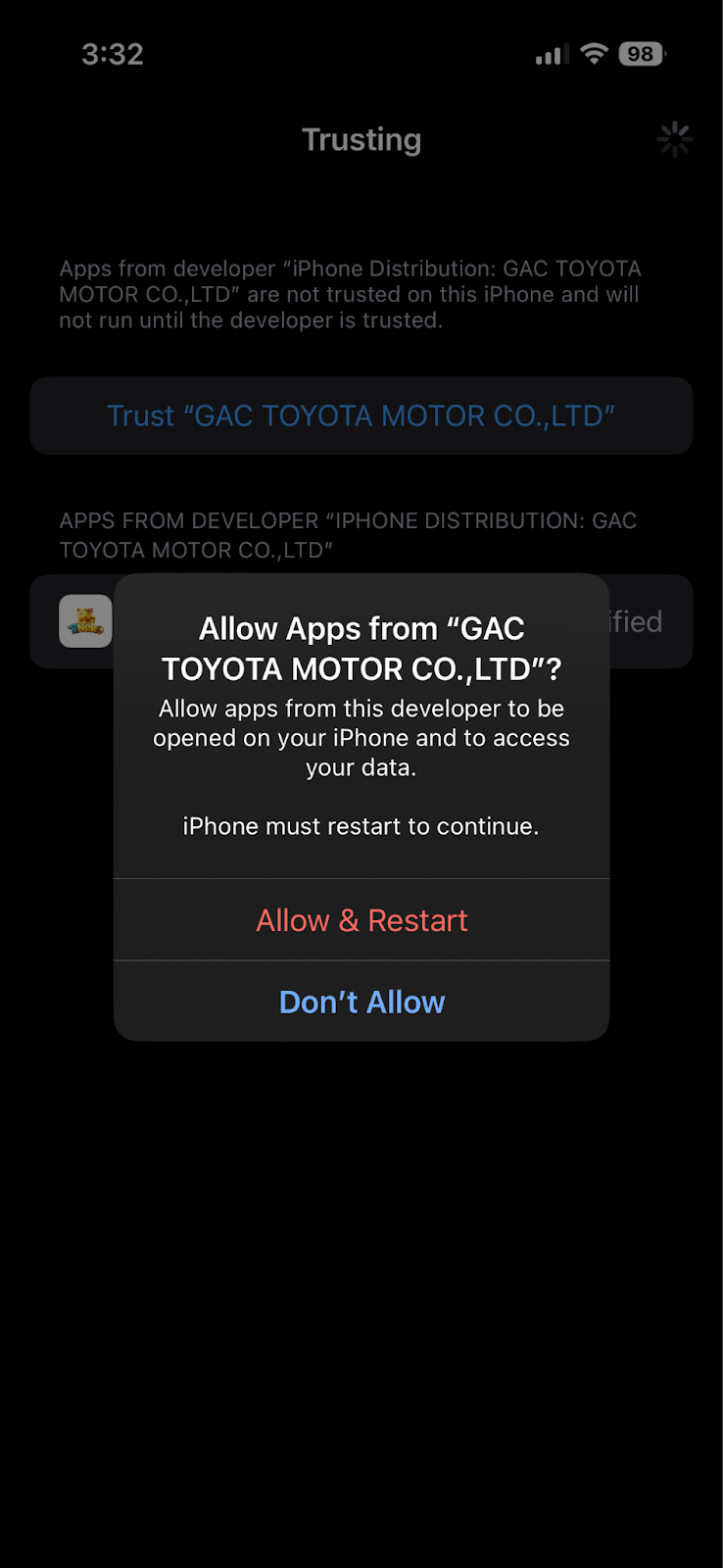Image resolution: width=723 pixels, height=1568 pixels.
Task: Tap the alert description about accessing your data
Action: (x=361, y=737)
